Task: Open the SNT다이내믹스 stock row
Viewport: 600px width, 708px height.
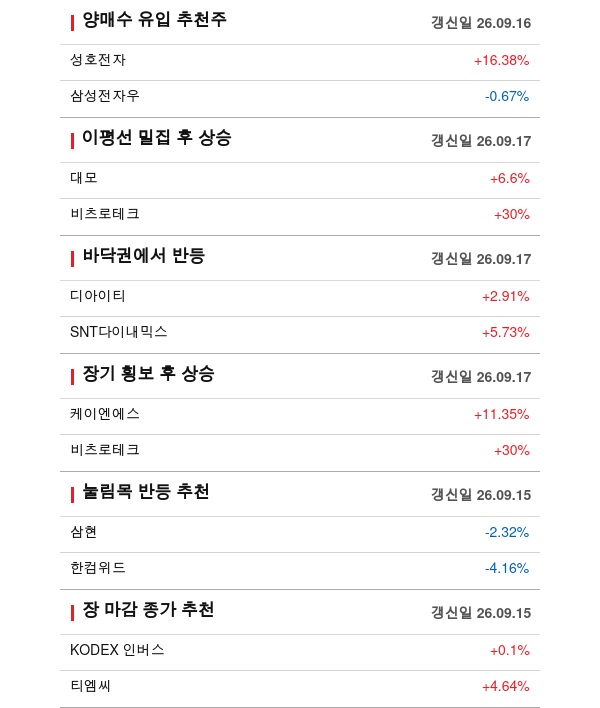Action: [x=300, y=332]
